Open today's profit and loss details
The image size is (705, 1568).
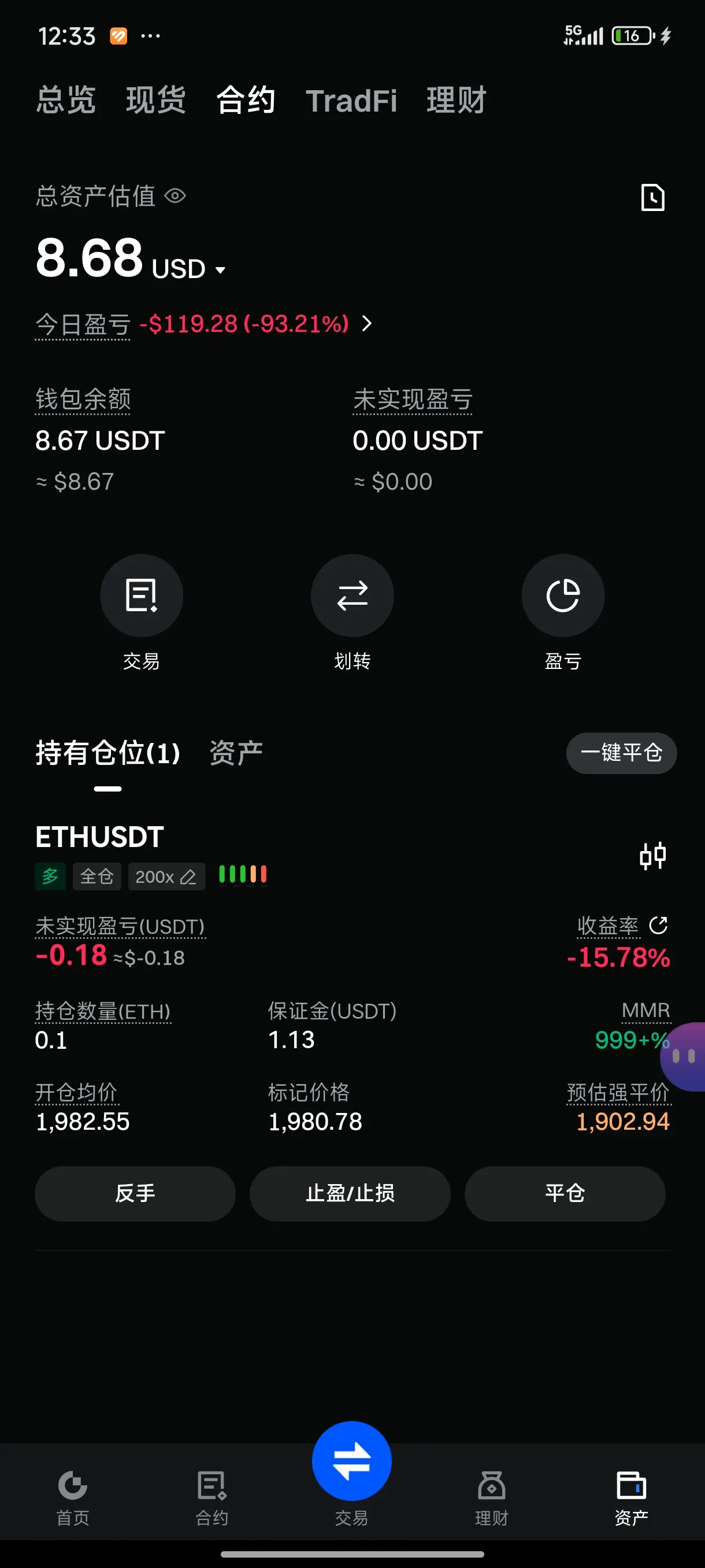click(x=366, y=323)
